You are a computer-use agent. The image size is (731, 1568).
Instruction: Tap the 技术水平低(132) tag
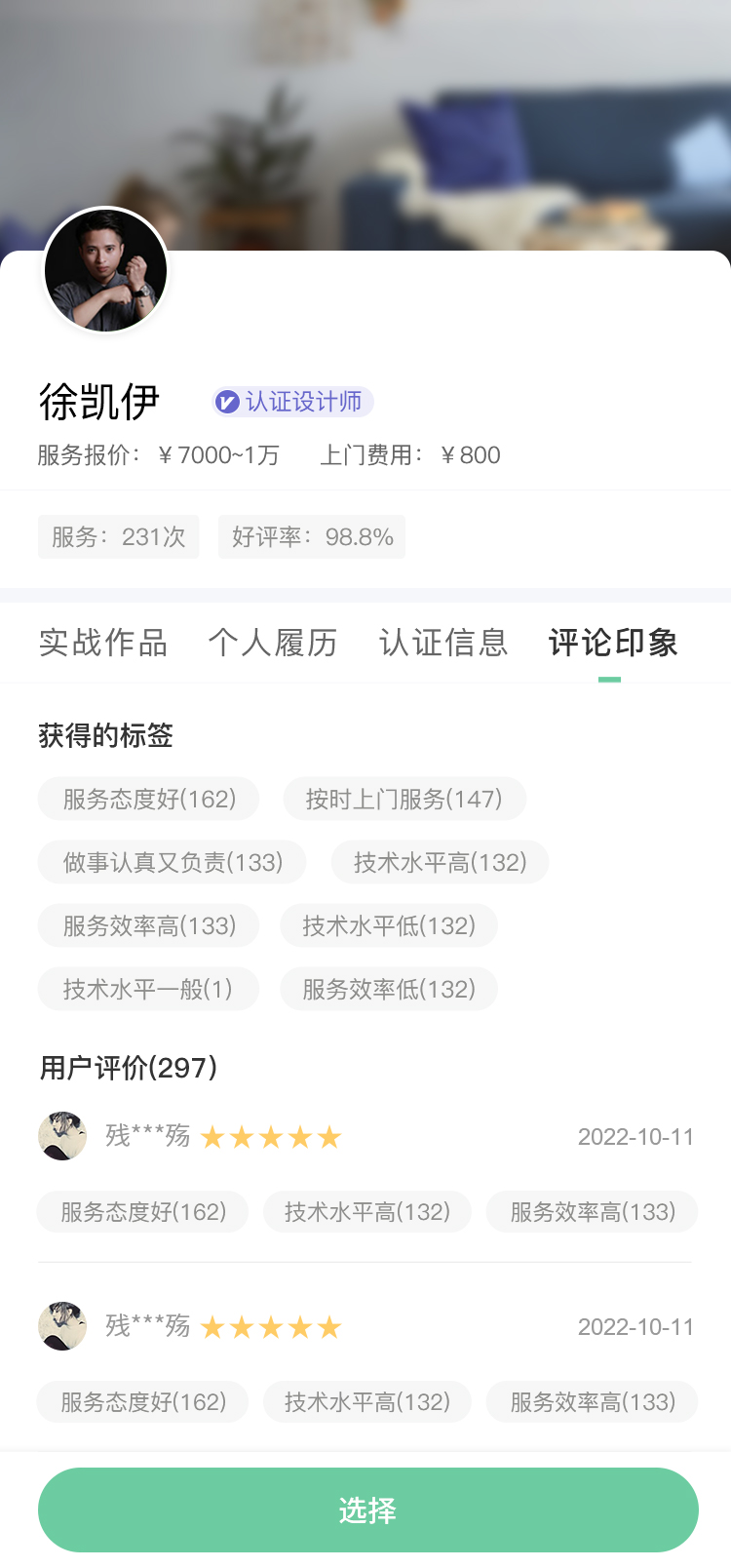click(389, 925)
